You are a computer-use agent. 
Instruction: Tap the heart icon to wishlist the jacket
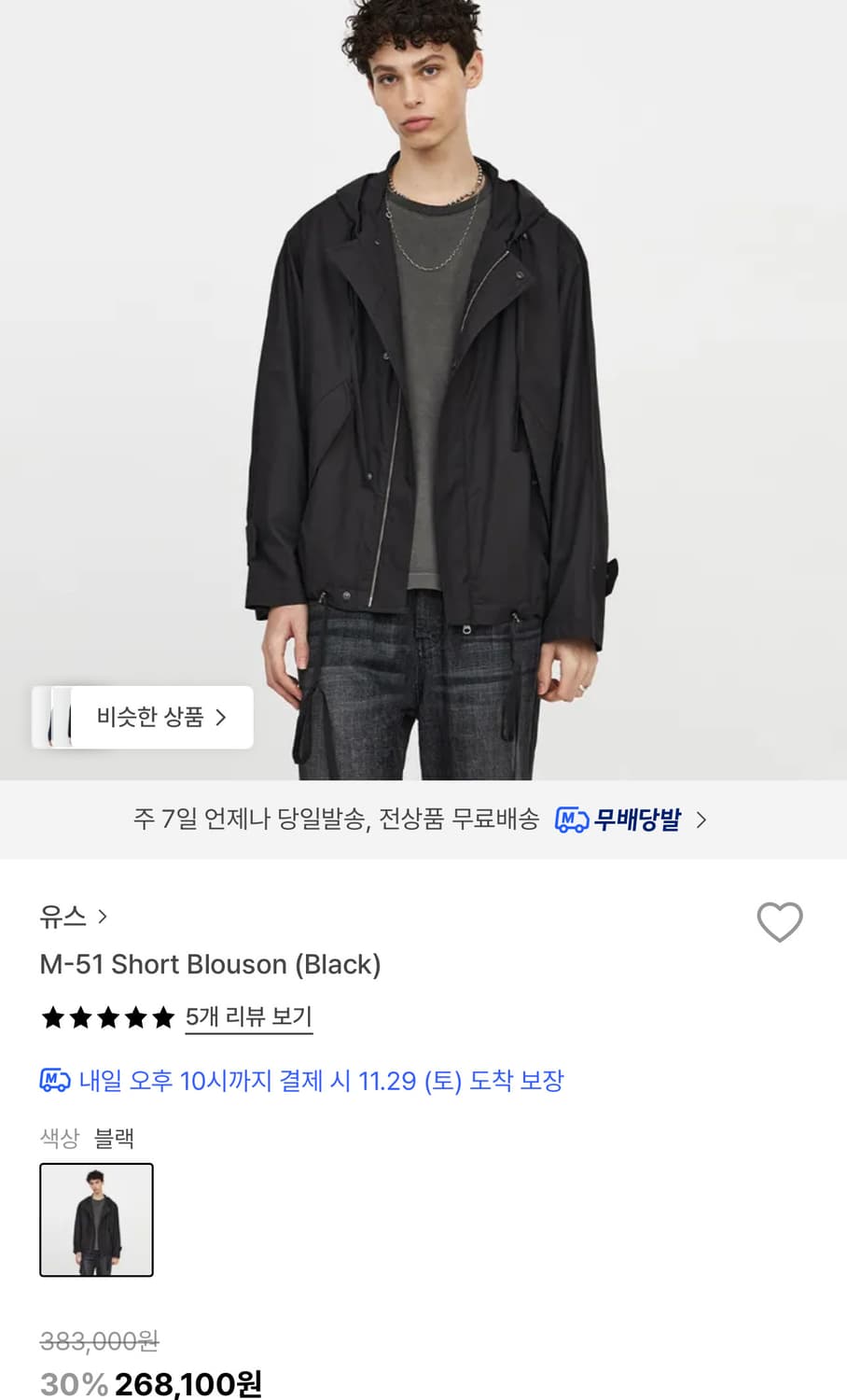coord(780,923)
